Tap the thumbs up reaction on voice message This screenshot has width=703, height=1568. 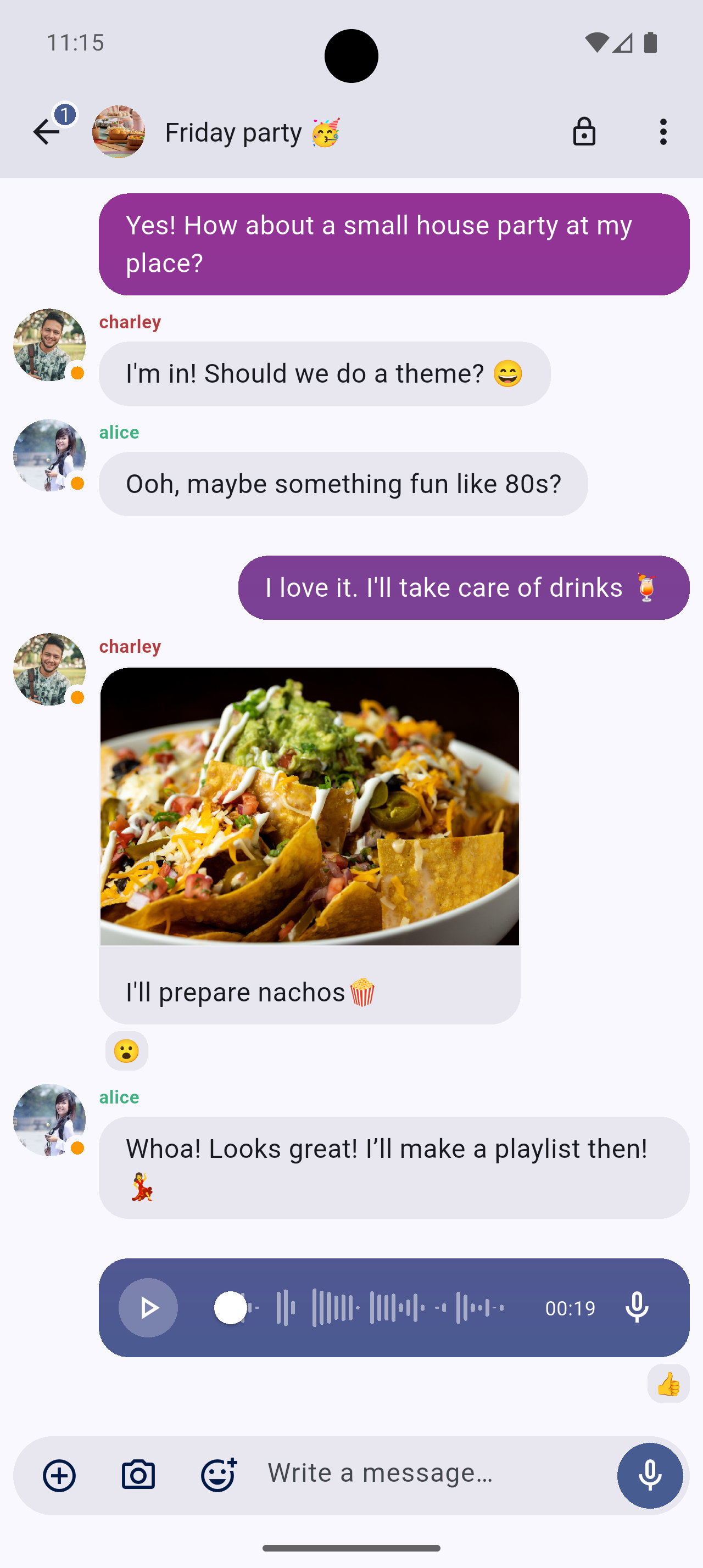(668, 1384)
